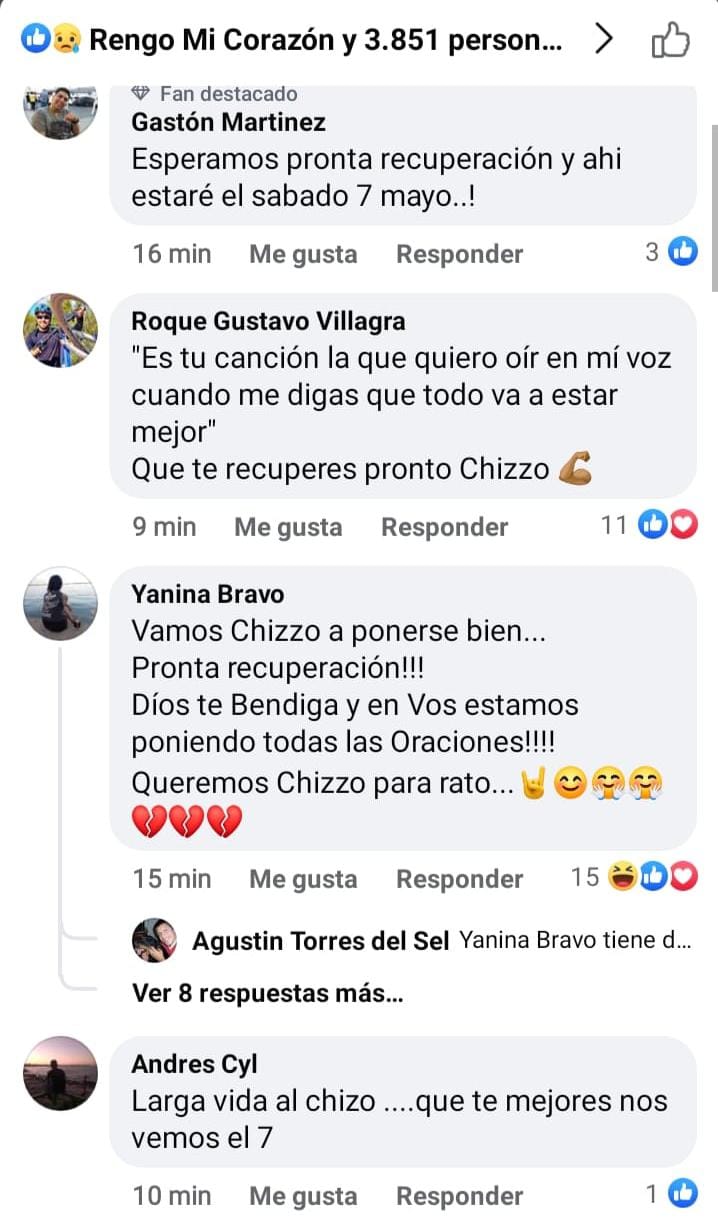The image size is (718, 1227).
Task: Open Andres Cyl's profile from his name
Action: coord(194,1064)
